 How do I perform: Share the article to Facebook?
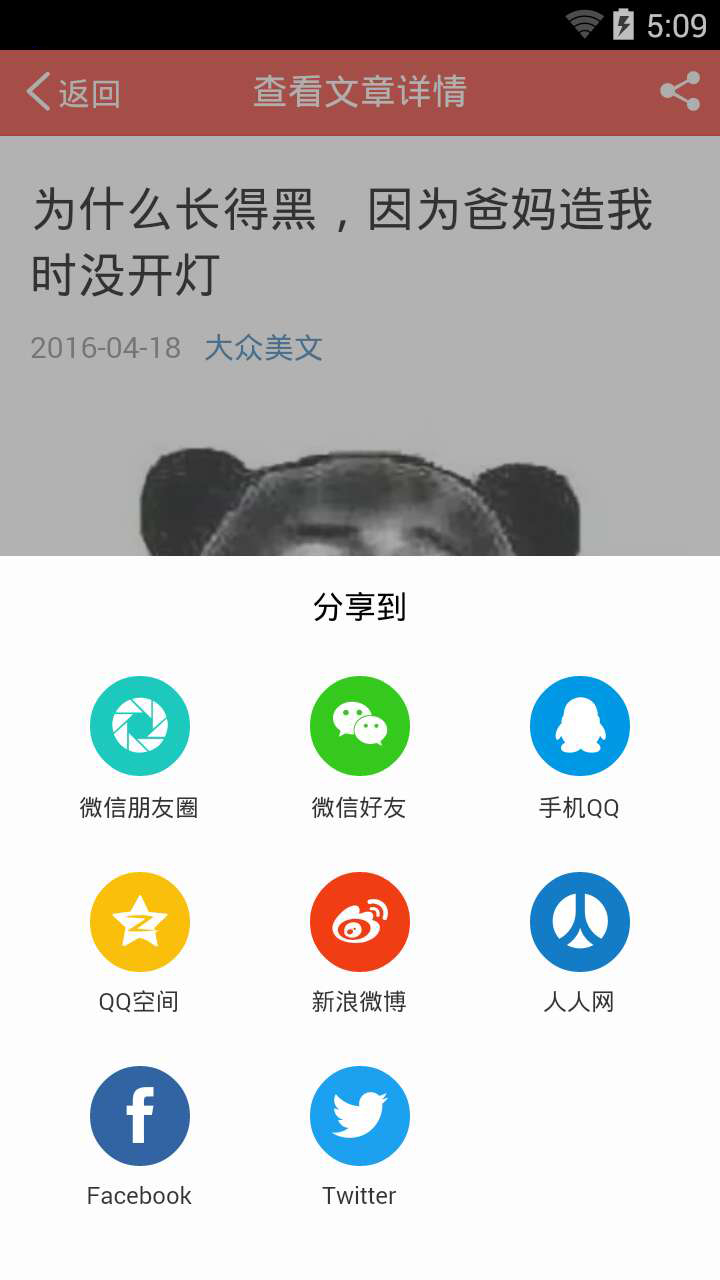[140, 1116]
